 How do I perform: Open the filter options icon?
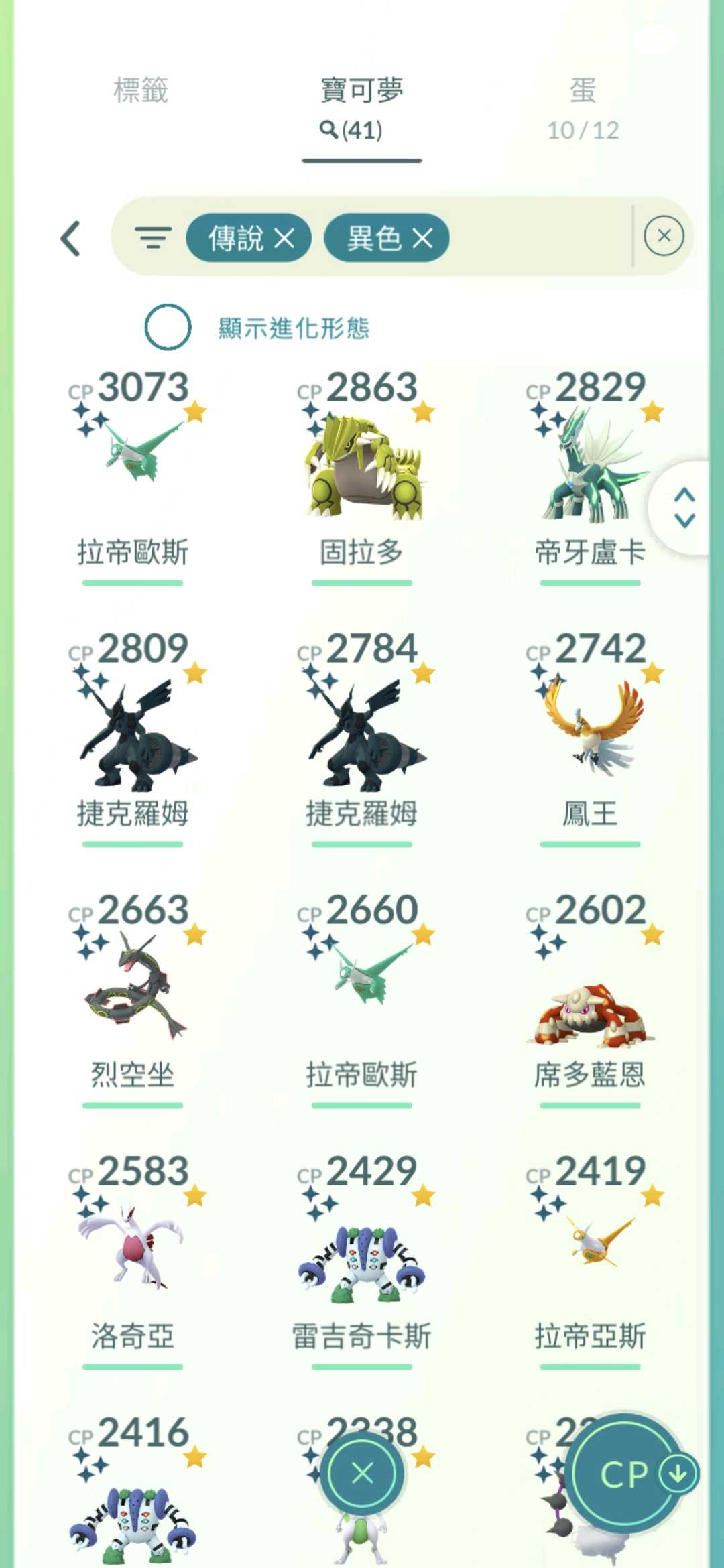point(154,238)
